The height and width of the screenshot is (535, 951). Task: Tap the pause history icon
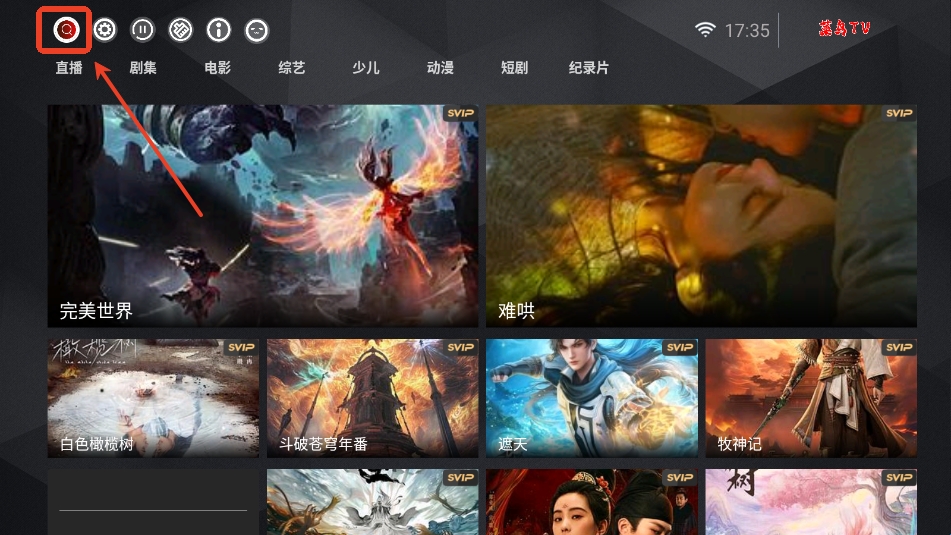coord(143,30)
